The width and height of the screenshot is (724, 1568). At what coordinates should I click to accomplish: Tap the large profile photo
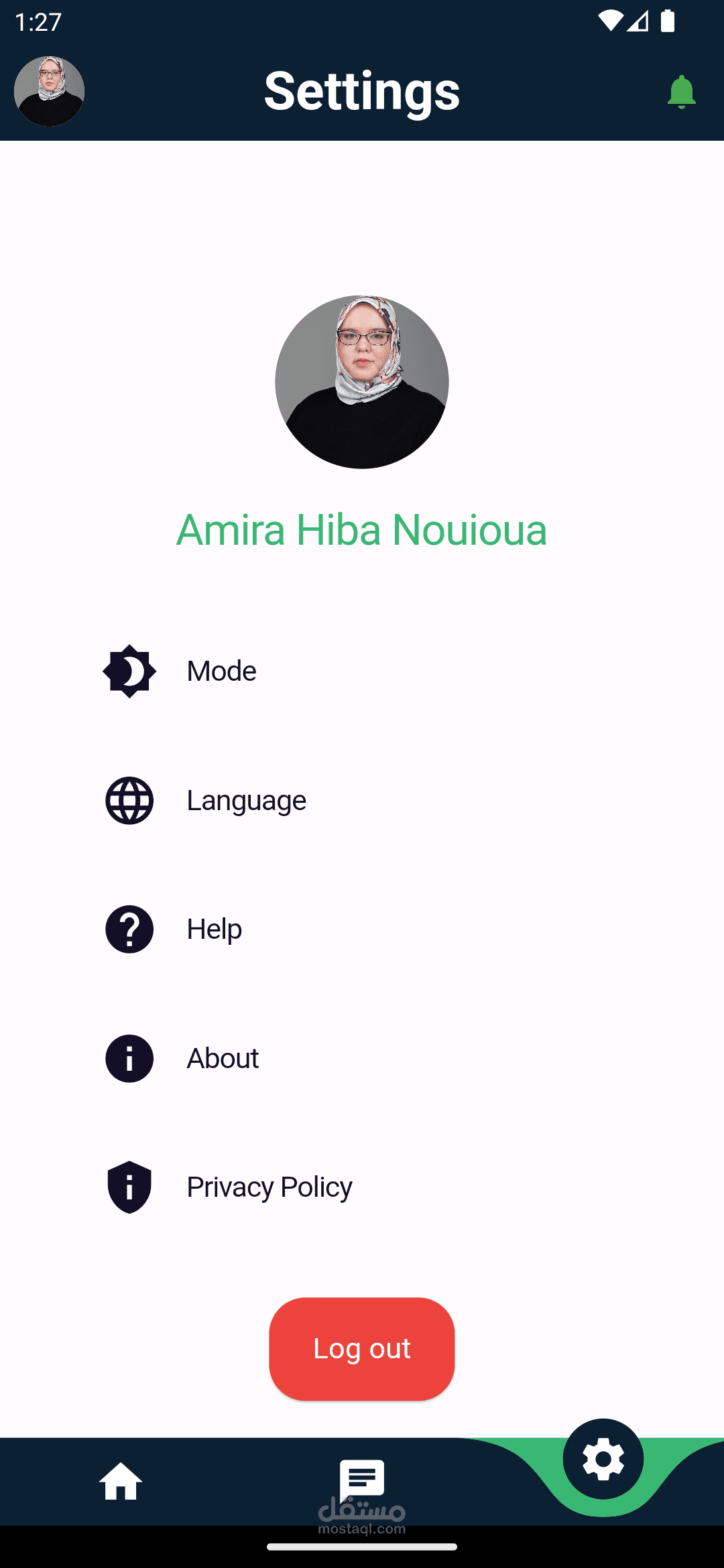[362, 382]
